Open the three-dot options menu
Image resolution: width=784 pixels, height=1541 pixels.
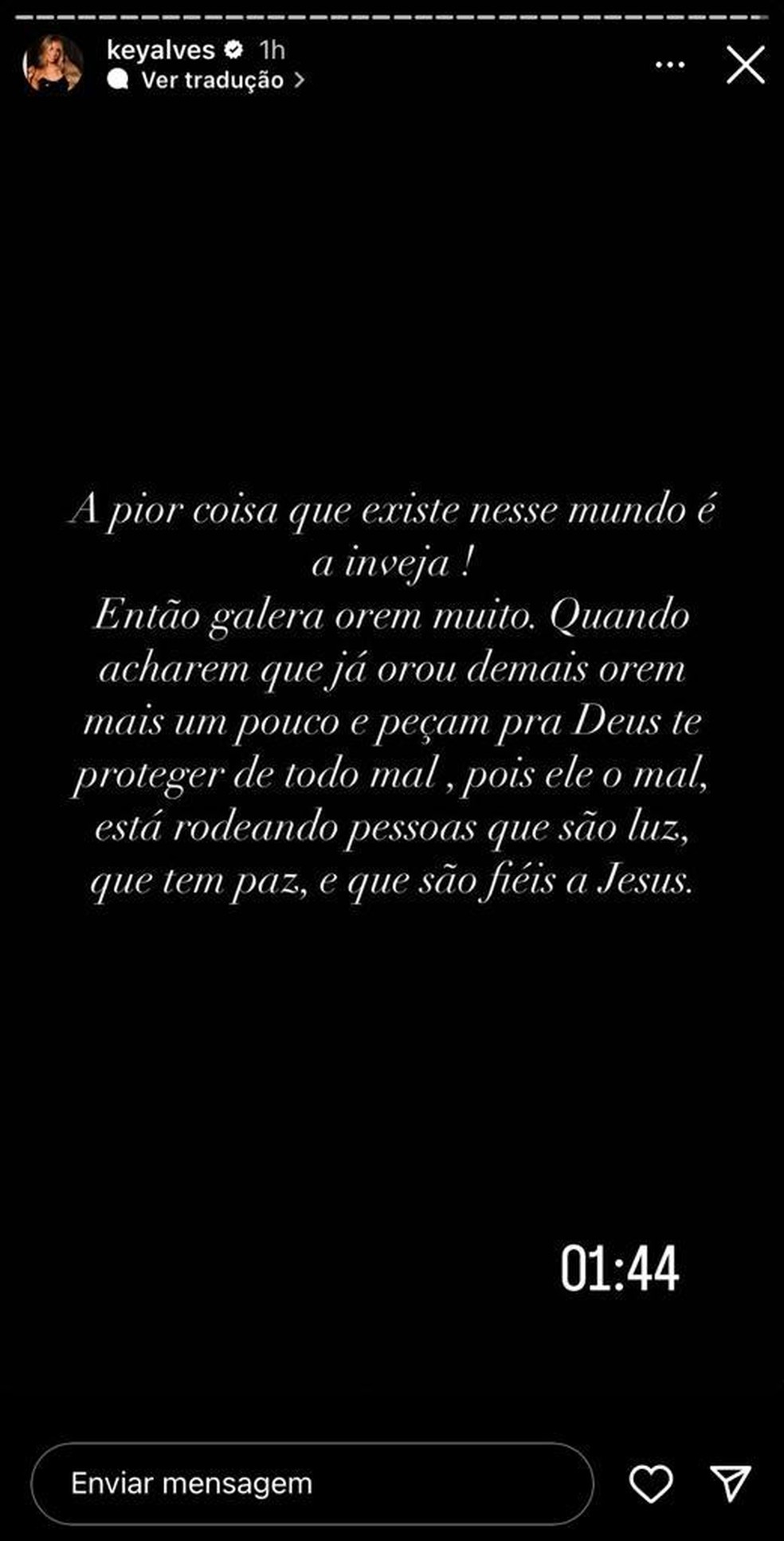pyautogui.click(x=670, y=65)
